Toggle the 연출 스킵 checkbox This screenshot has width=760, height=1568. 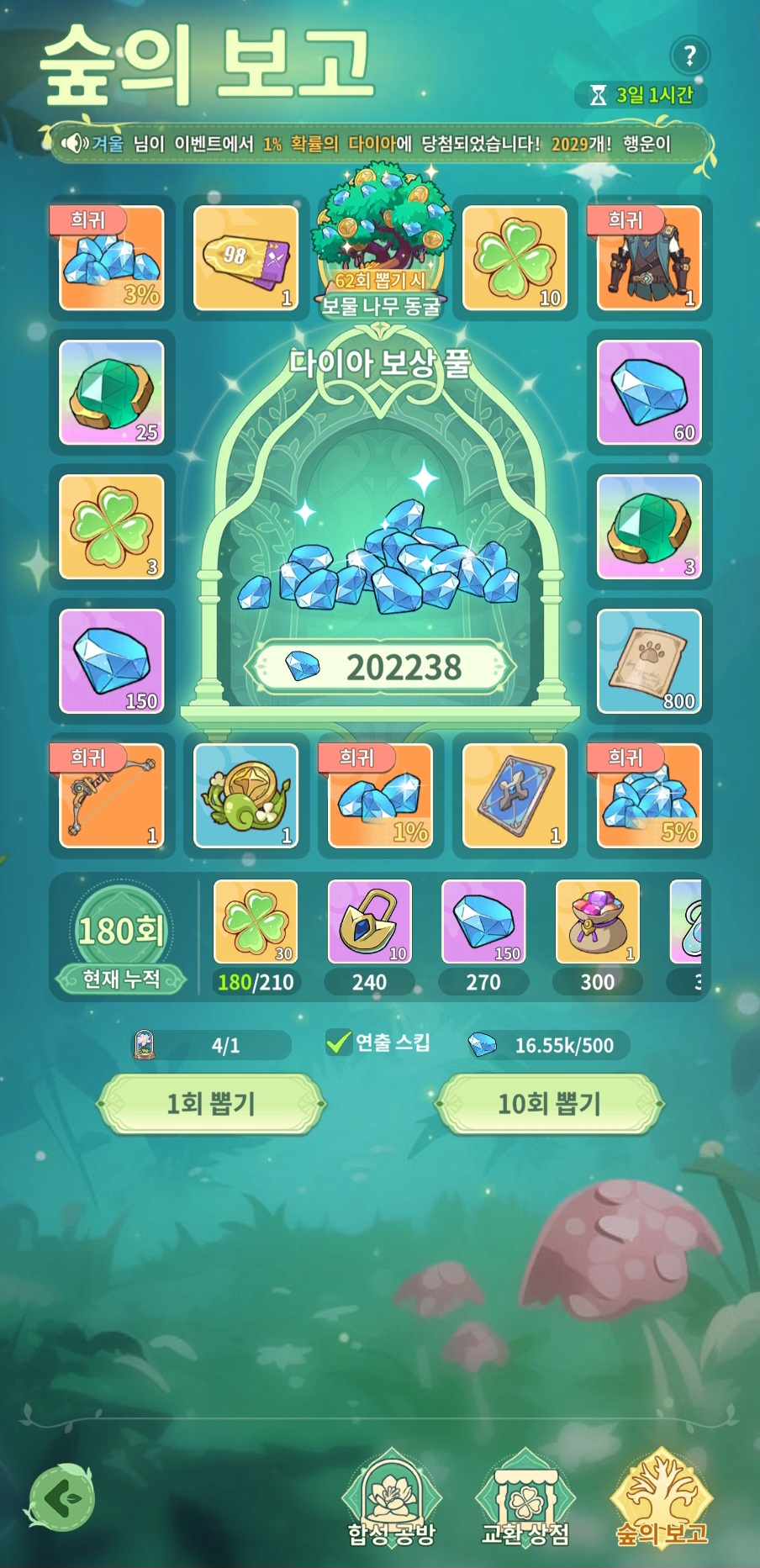click(x=339, y=1043)
